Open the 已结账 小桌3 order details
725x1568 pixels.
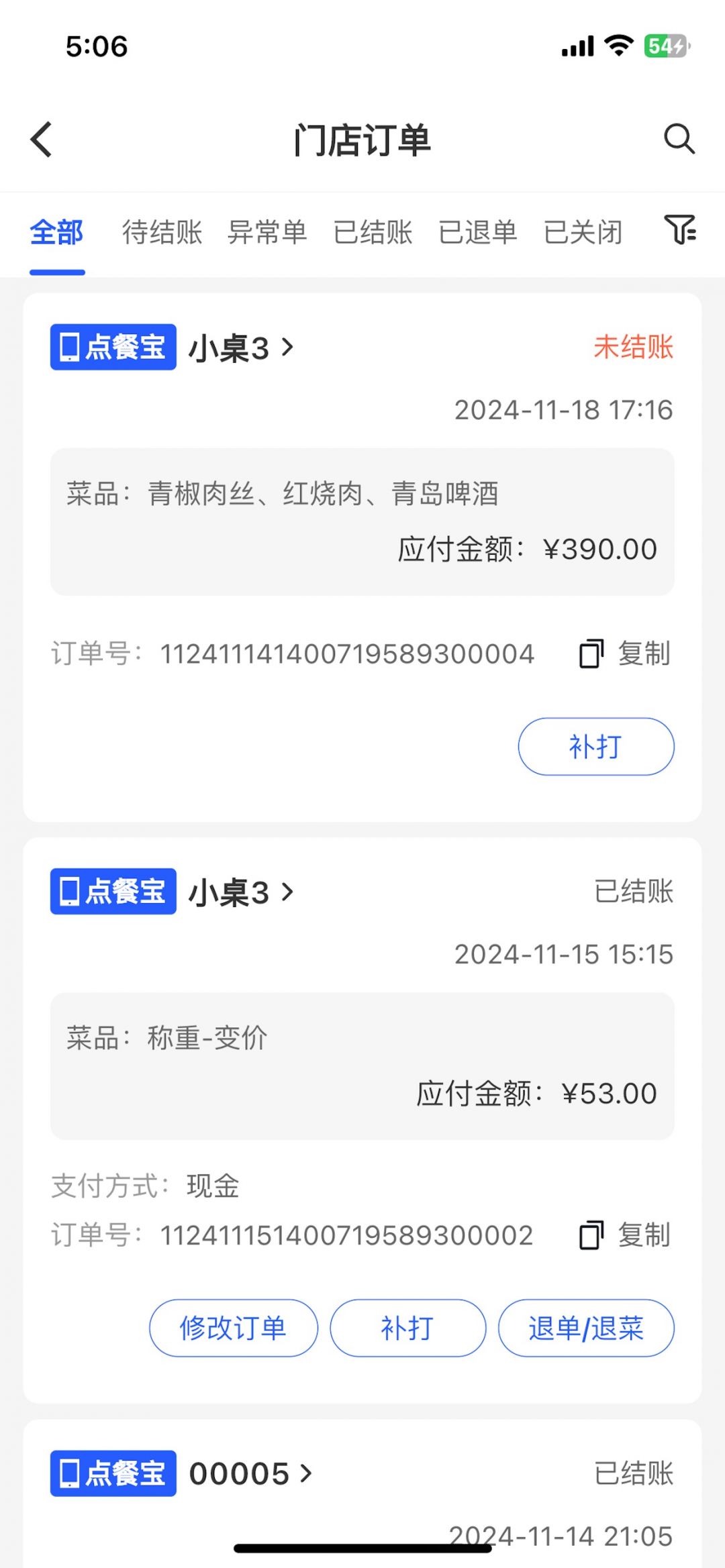(241, 892)
